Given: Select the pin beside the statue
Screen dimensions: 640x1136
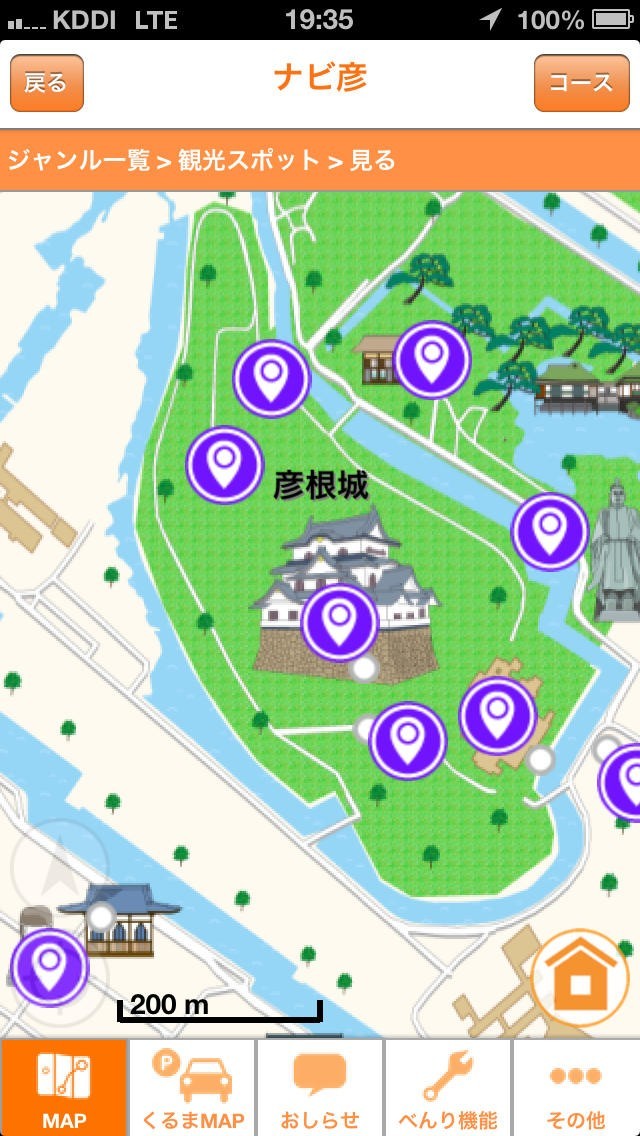Looking at the screenshot, I should click(x=549, y=530).
